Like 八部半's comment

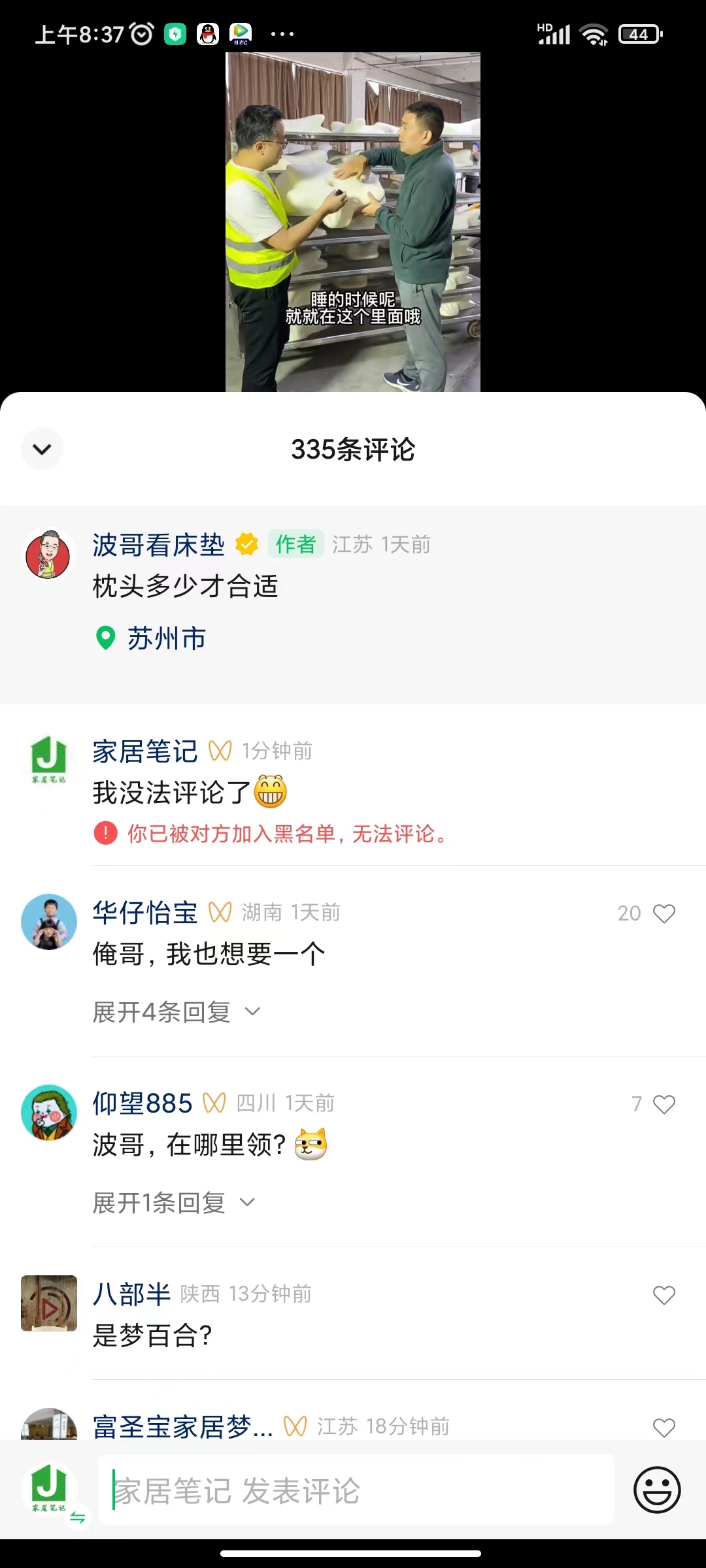point(664,1295)
